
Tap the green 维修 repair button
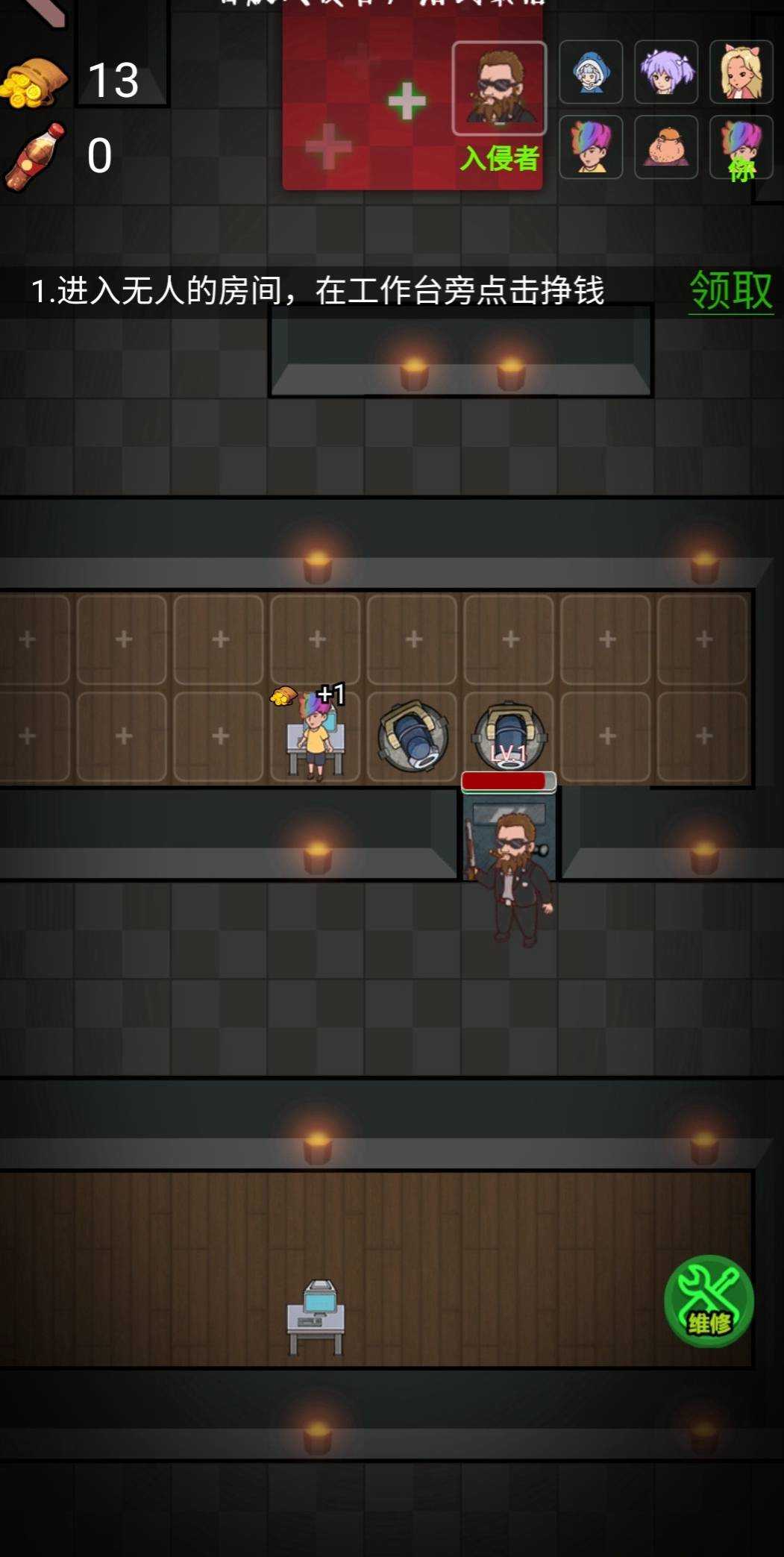click(x=709, y=1302)
